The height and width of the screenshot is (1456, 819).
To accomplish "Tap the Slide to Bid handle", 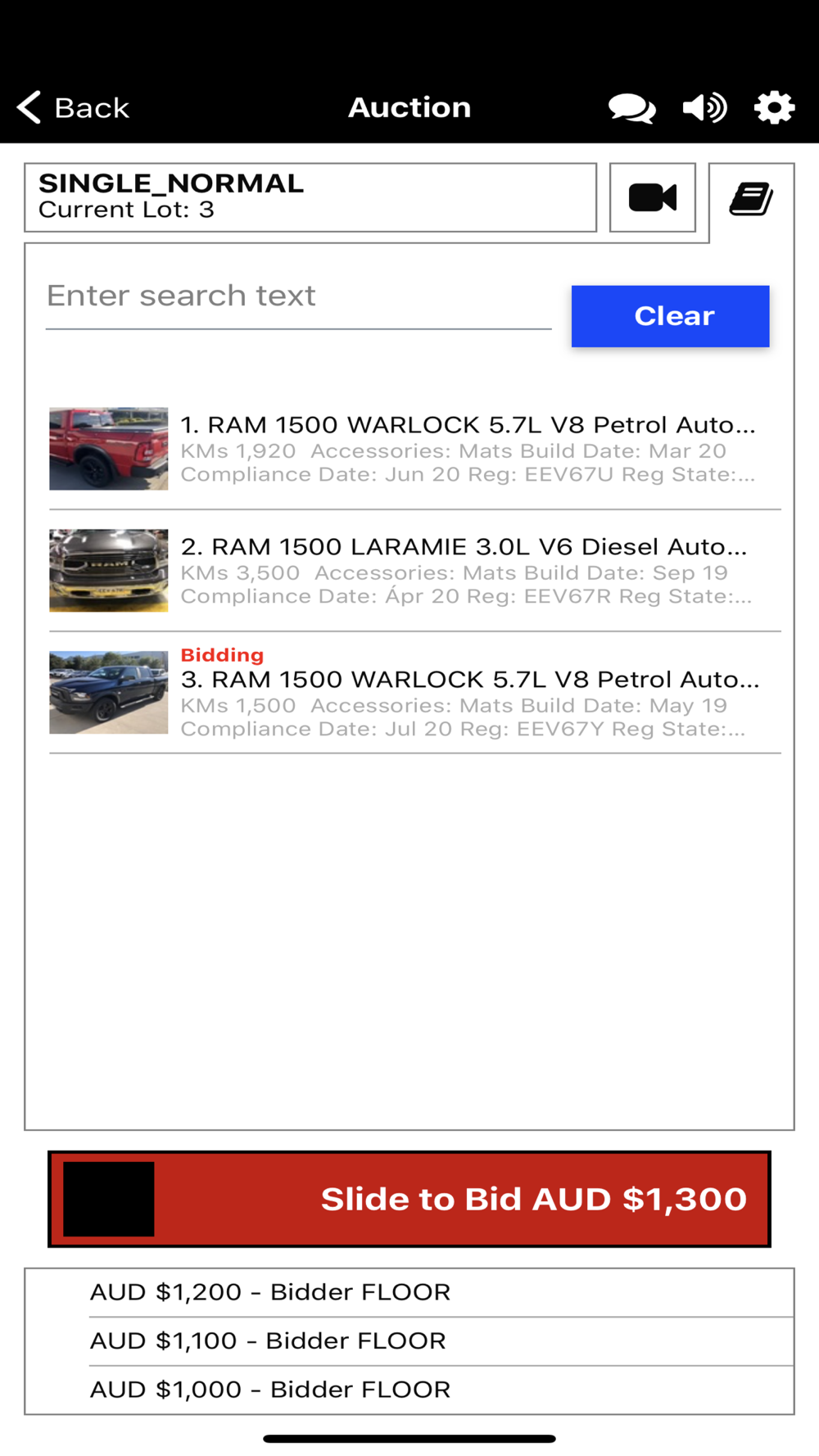I will [109, 1199].
